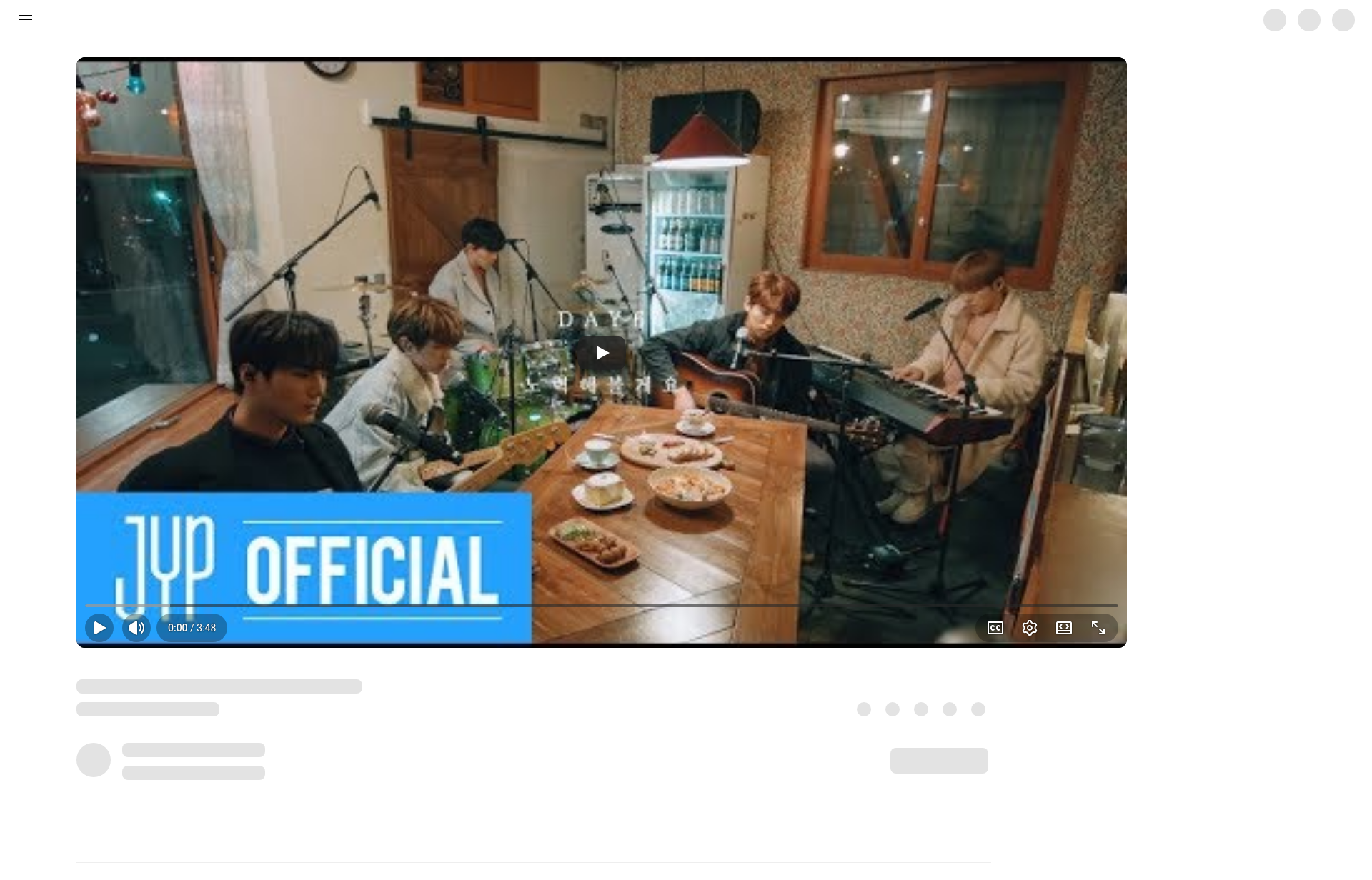Open the hamburger menu
The image size is (1372, 880).
coord(26,20)
